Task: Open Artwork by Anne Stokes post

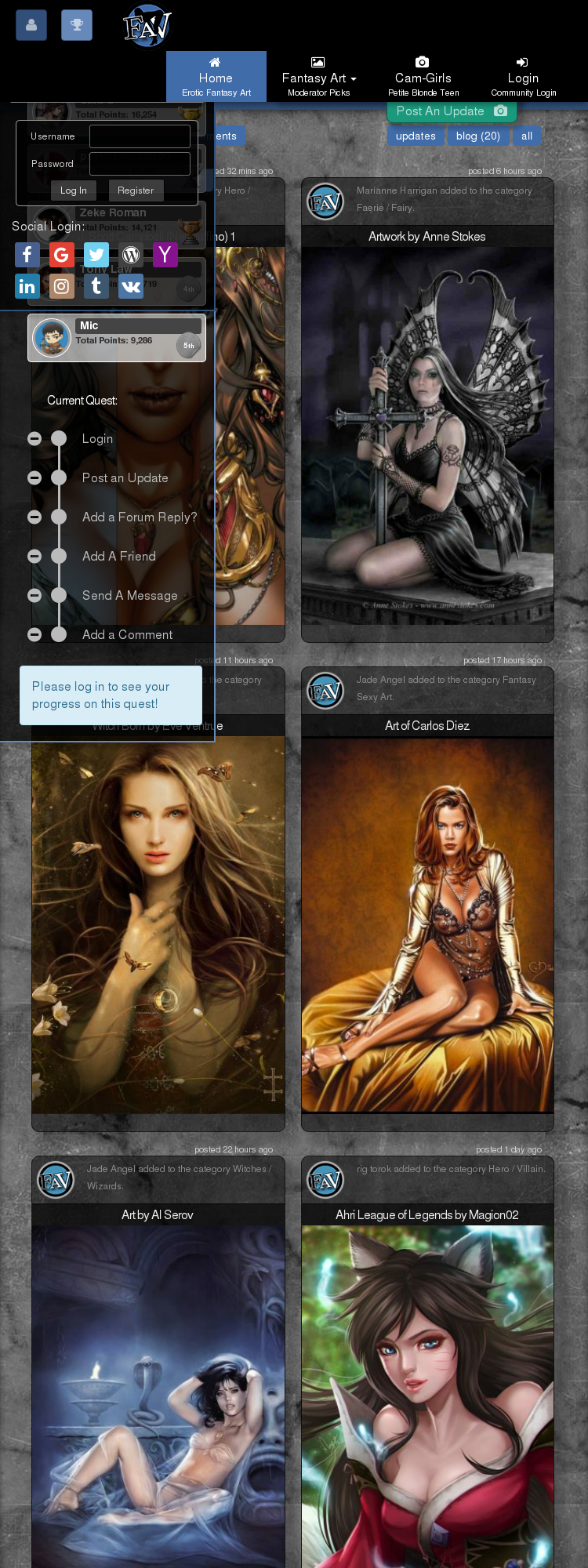Action: point(427,237)
